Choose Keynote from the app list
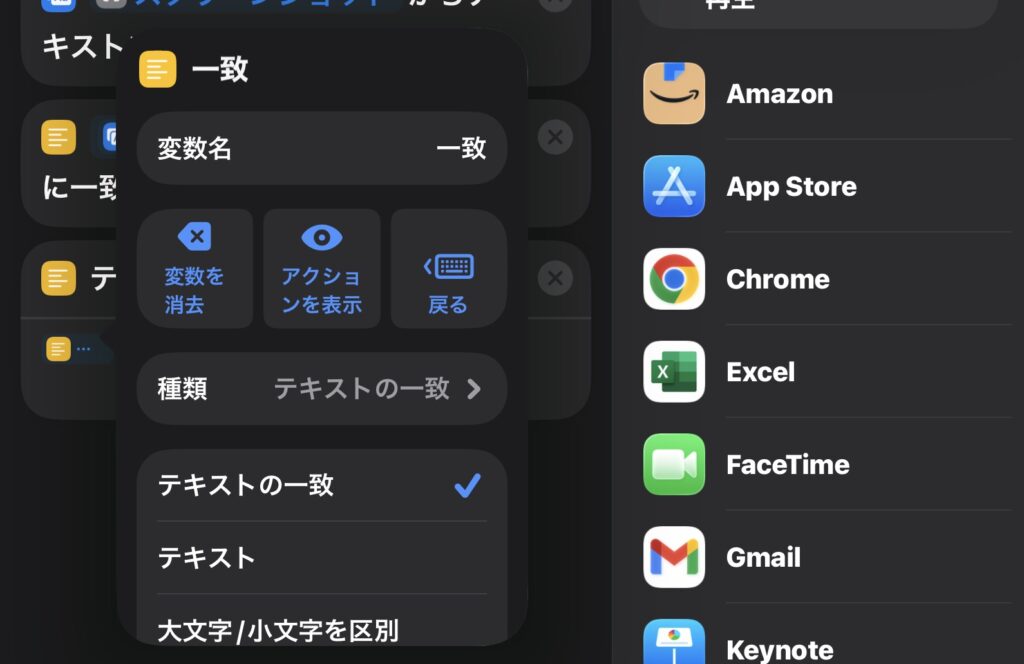This screenshot has height=664, width=1024. [x=779, y=648]
